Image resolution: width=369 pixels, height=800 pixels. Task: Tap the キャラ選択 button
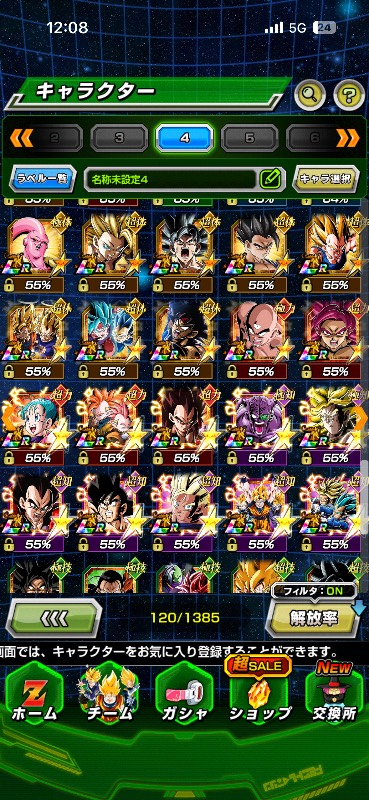coord(325,179)
